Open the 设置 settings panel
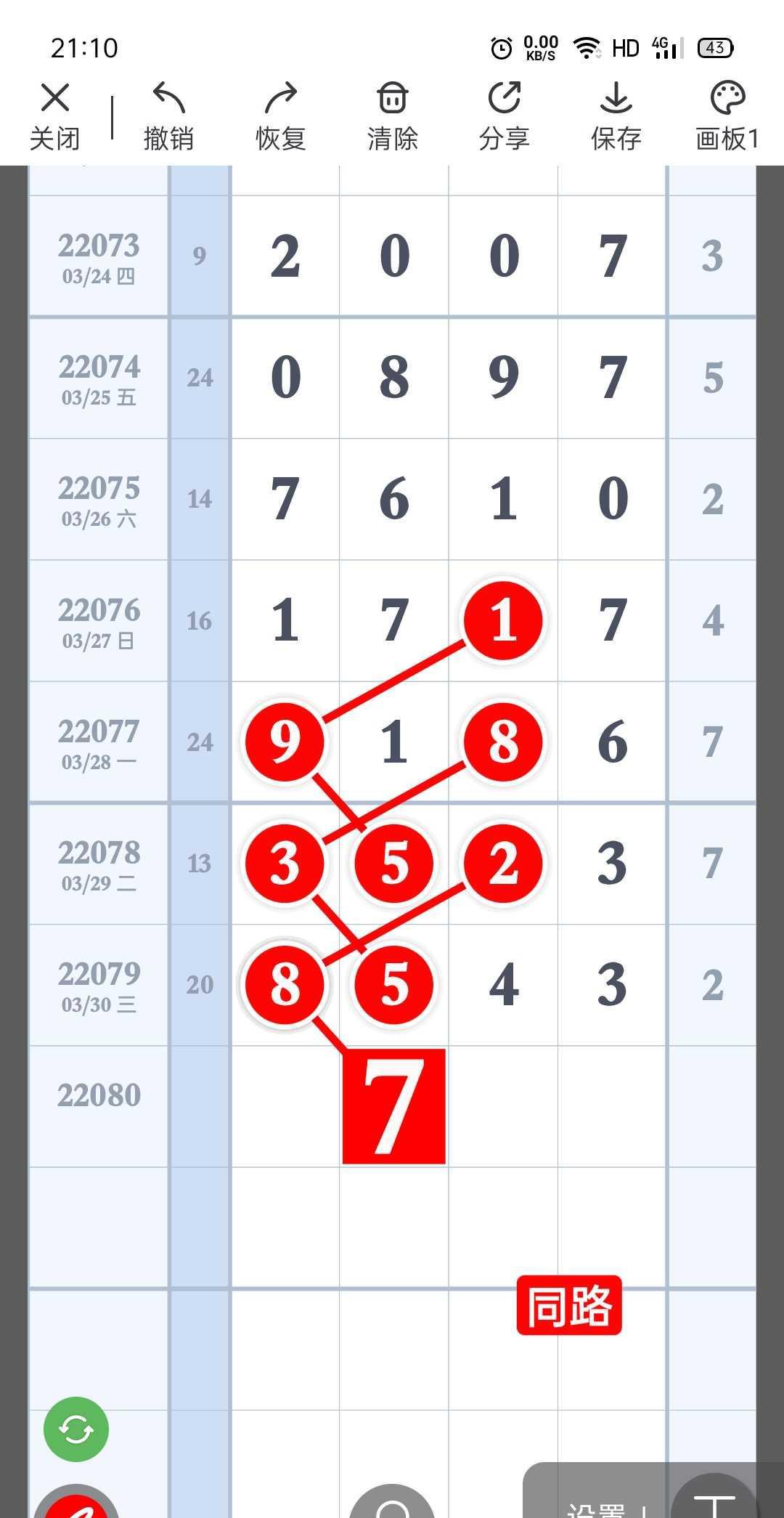The image size is (784, 1518). tap(597, 1506)
